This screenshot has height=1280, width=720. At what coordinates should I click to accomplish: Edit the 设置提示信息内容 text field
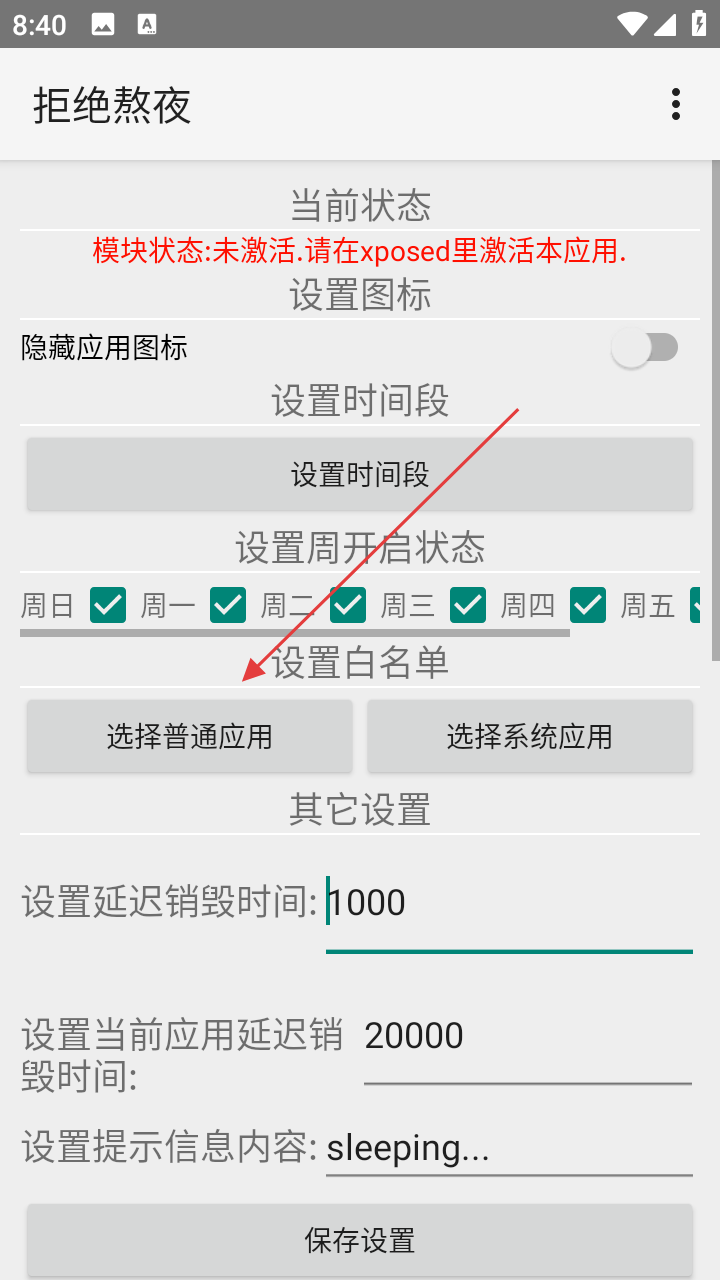point(508,1148)
